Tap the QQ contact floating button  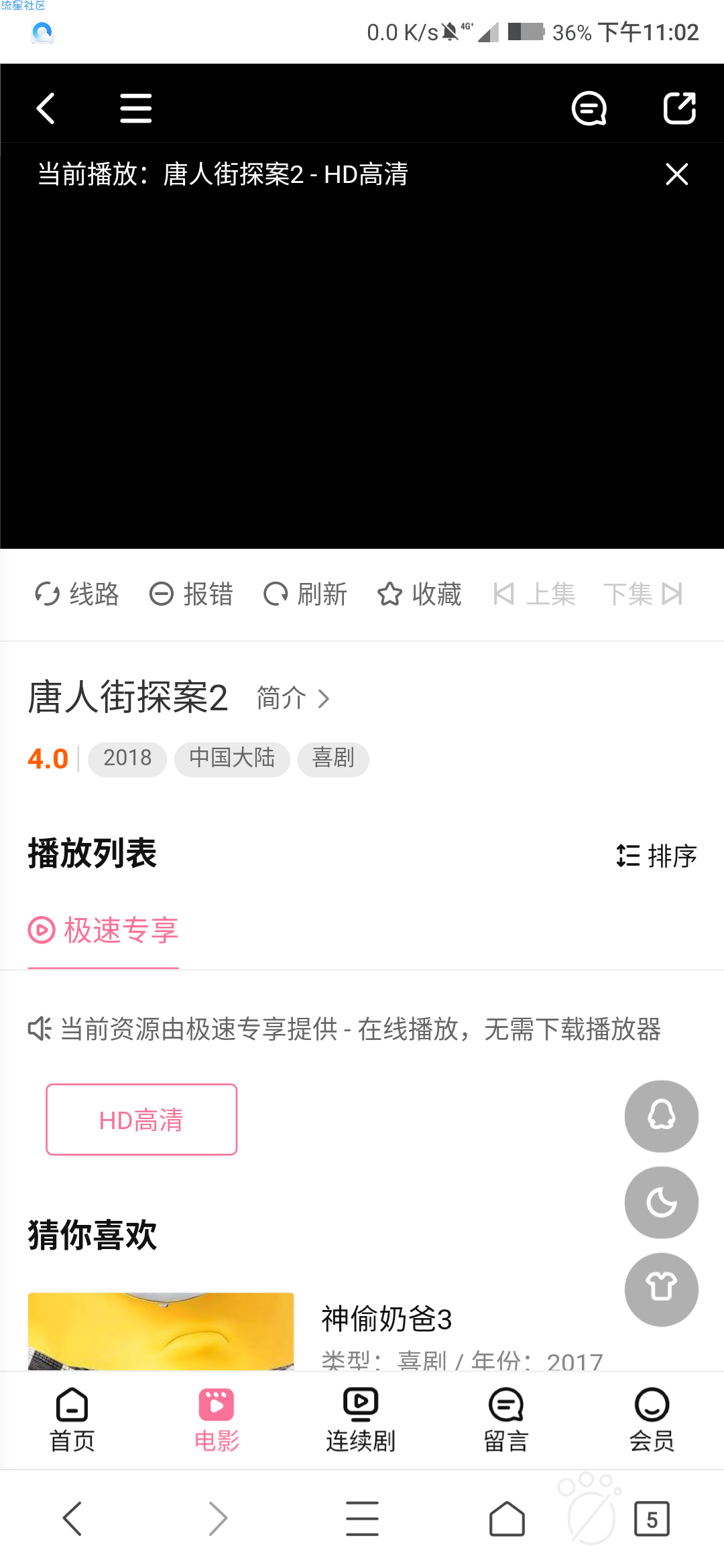point(661,1116)
